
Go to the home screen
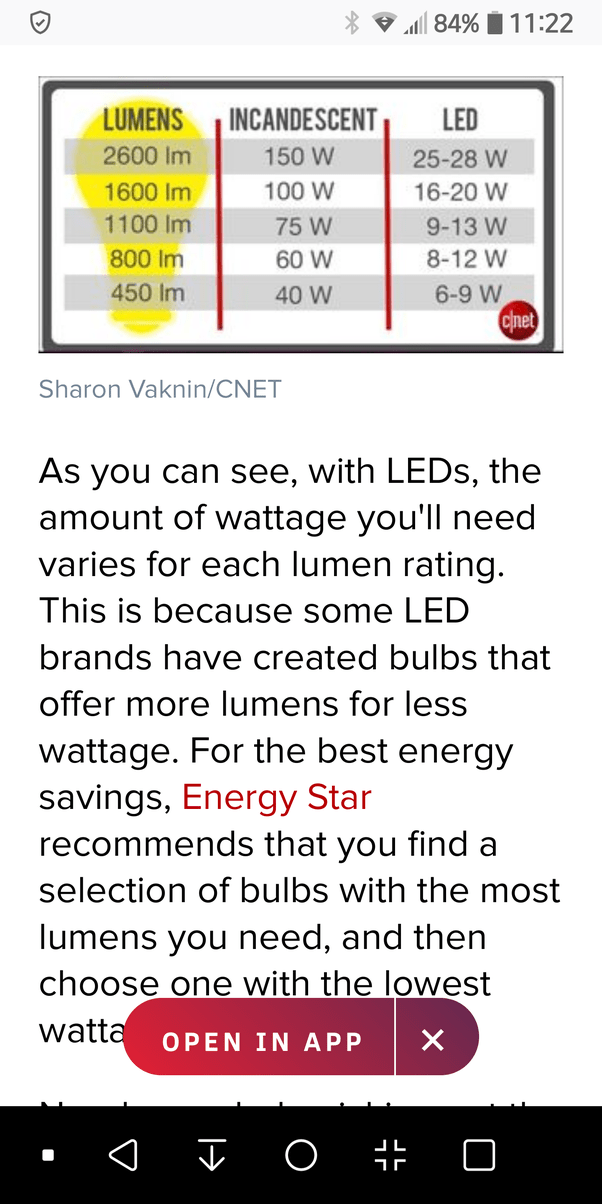[301, 1156]
